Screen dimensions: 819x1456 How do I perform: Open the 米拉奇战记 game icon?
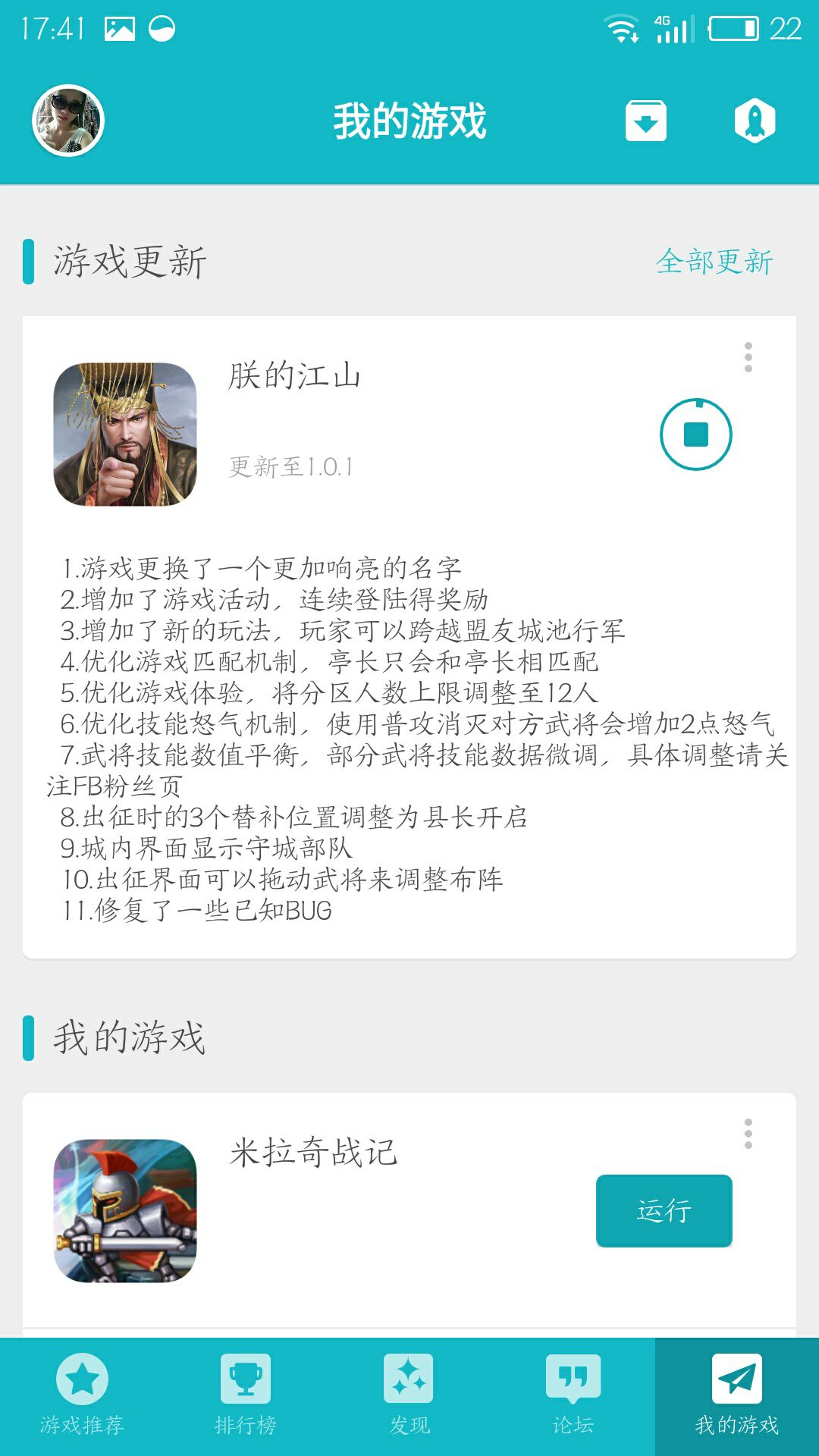125,1210
